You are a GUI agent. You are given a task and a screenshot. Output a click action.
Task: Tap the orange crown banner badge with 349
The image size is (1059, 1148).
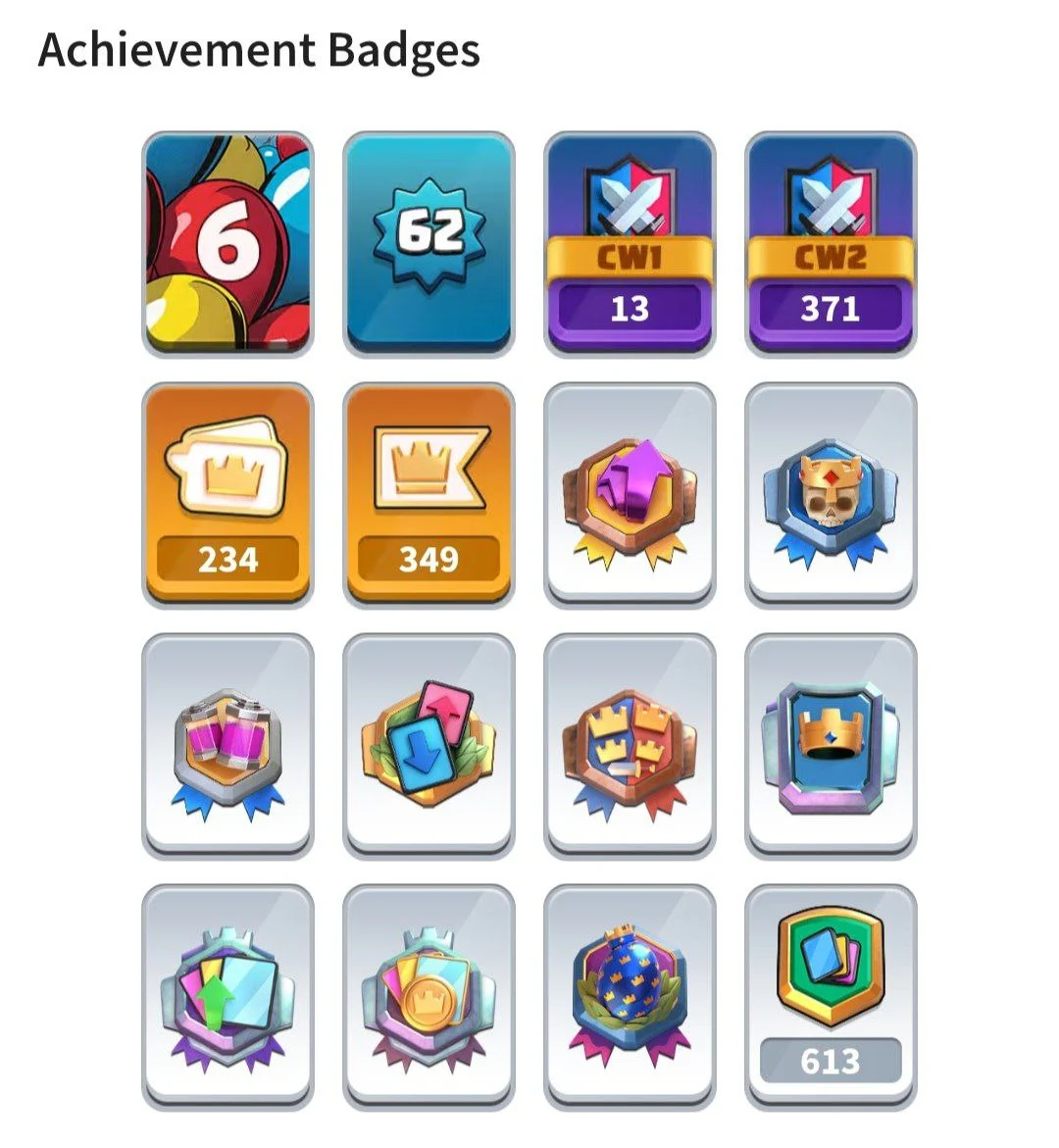(429, 494)
